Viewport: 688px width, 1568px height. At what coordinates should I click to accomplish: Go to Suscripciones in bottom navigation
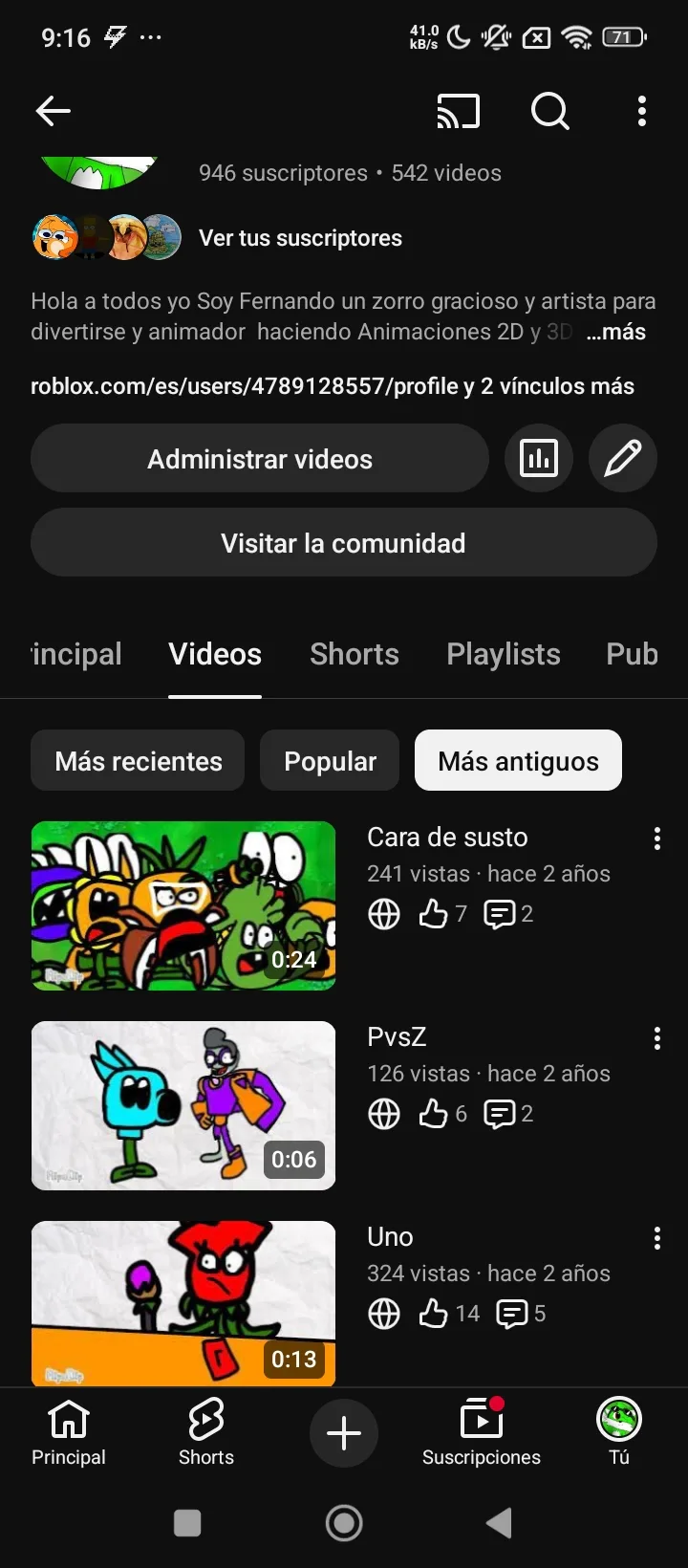click(482, 1432)
